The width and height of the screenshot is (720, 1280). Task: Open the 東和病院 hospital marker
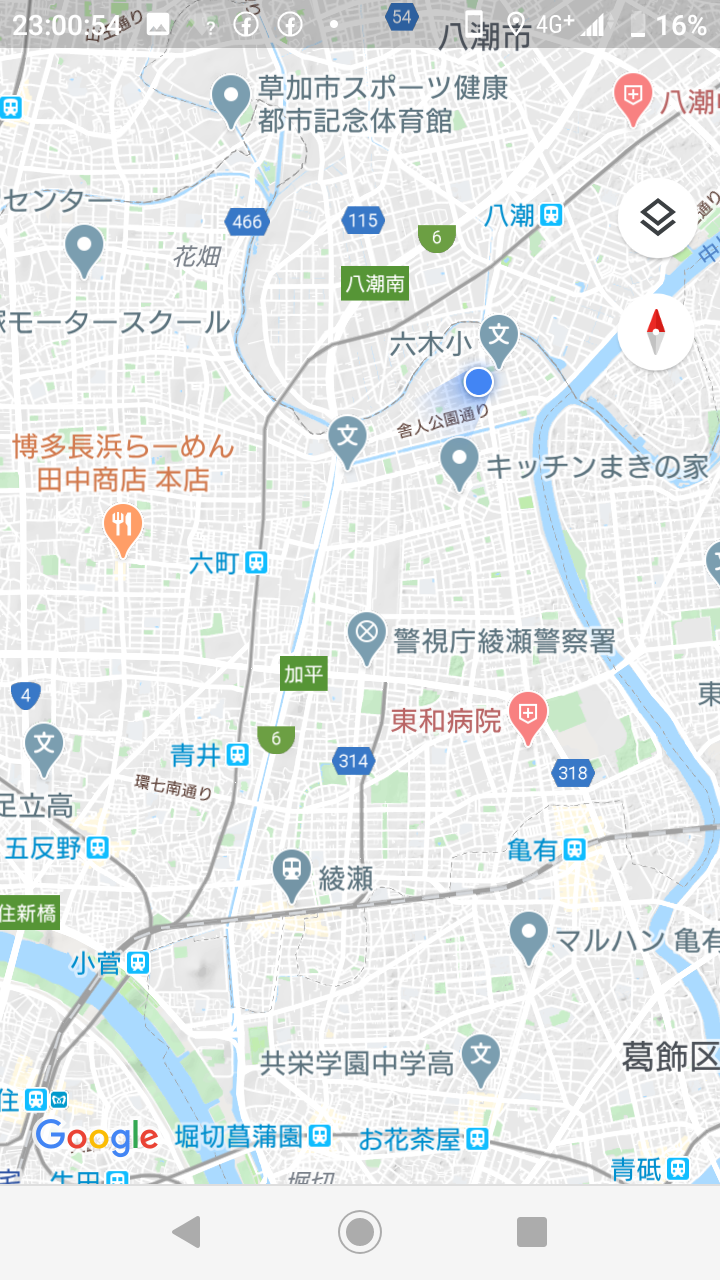click(527, 717)
